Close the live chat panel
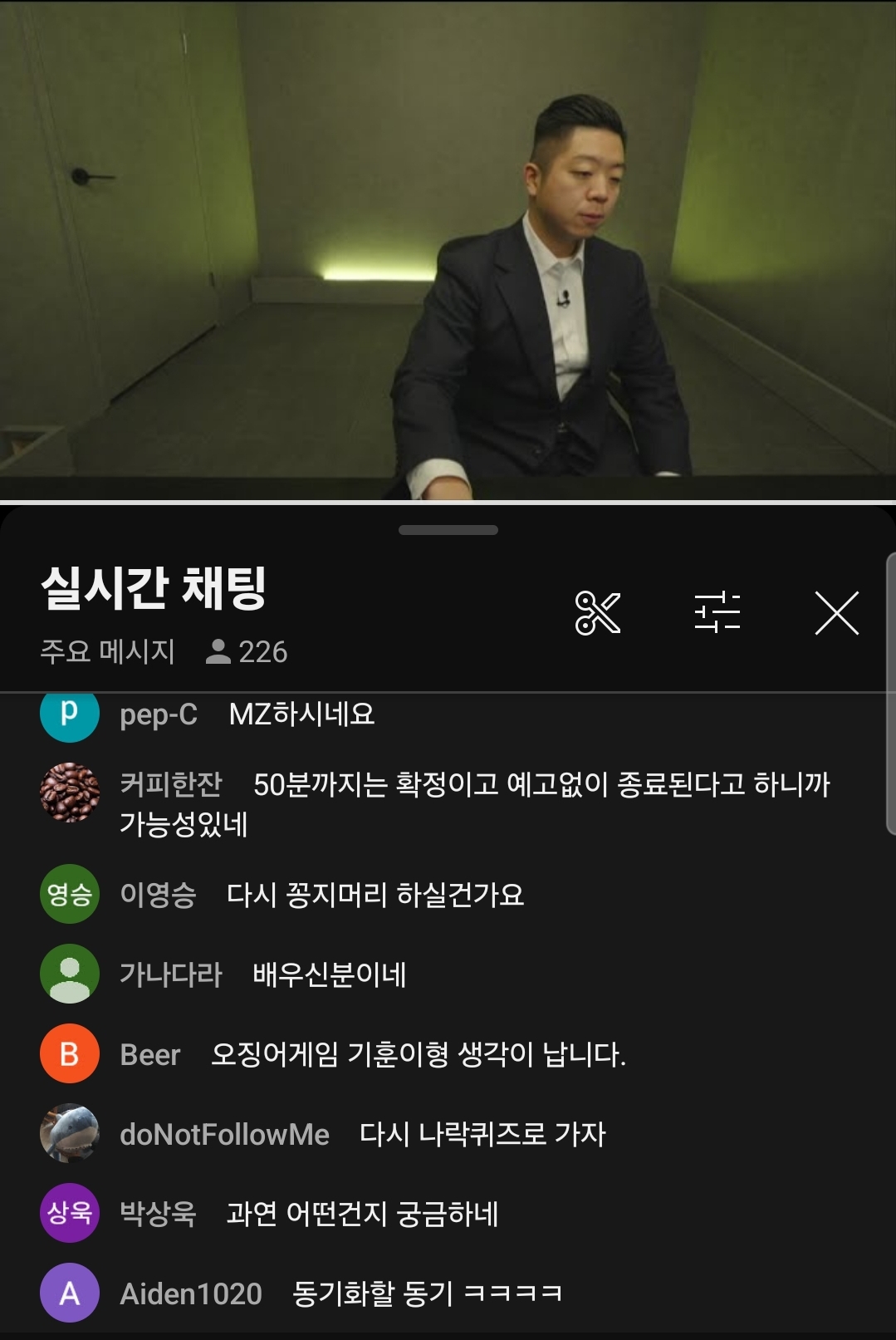The image size is (896, 1340). (x=836, y=613)
